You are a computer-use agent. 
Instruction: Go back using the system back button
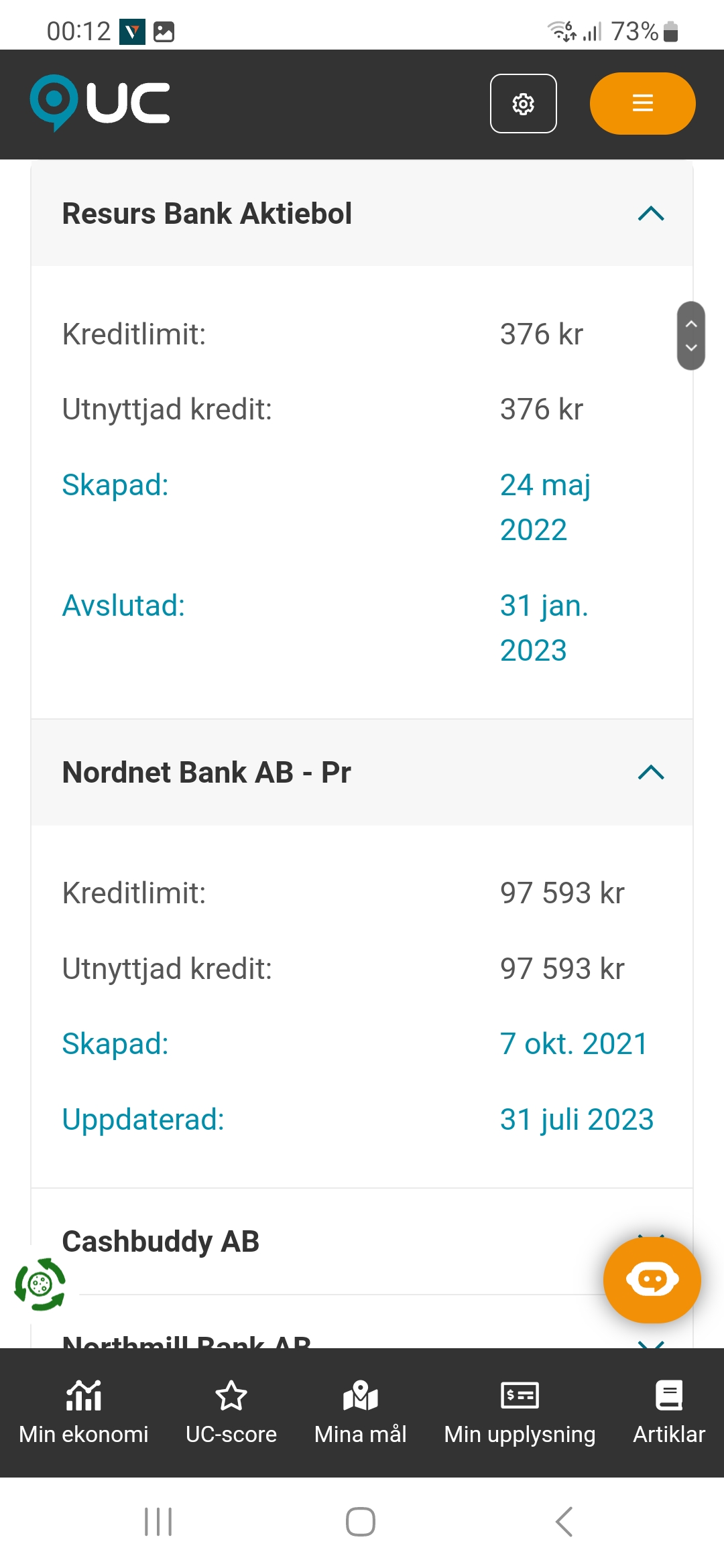click(x=564, y=1522)
